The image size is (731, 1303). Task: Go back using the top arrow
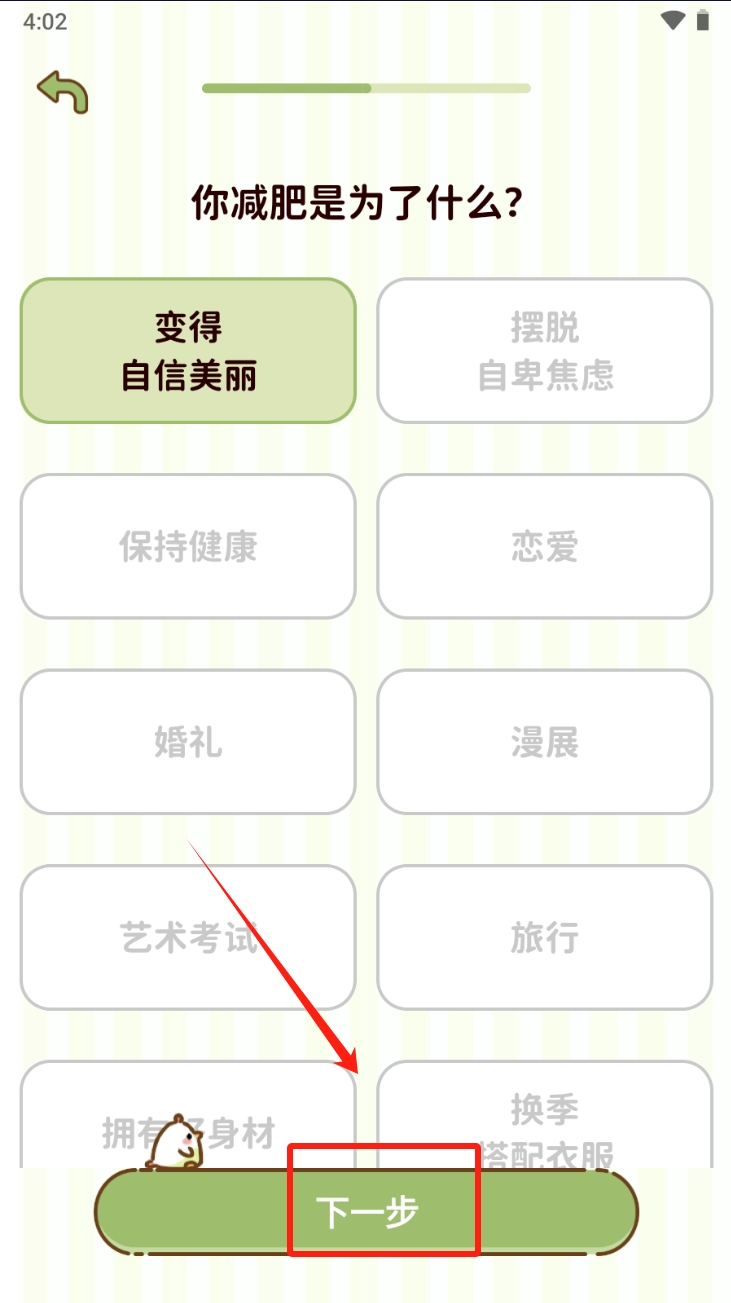pyautogui.click(x=62, y=92)
